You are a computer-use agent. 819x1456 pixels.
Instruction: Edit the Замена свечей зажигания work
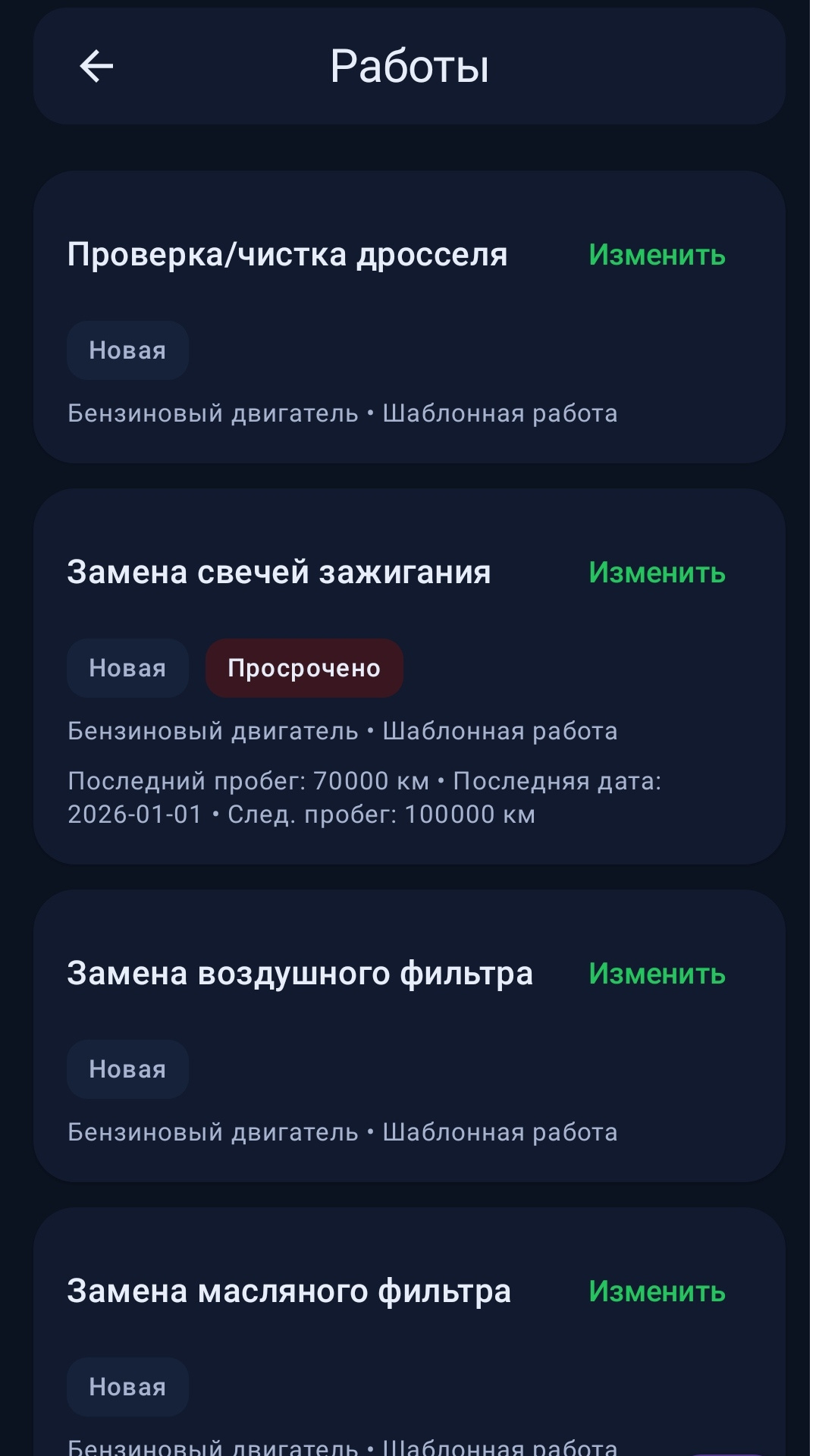657,573
